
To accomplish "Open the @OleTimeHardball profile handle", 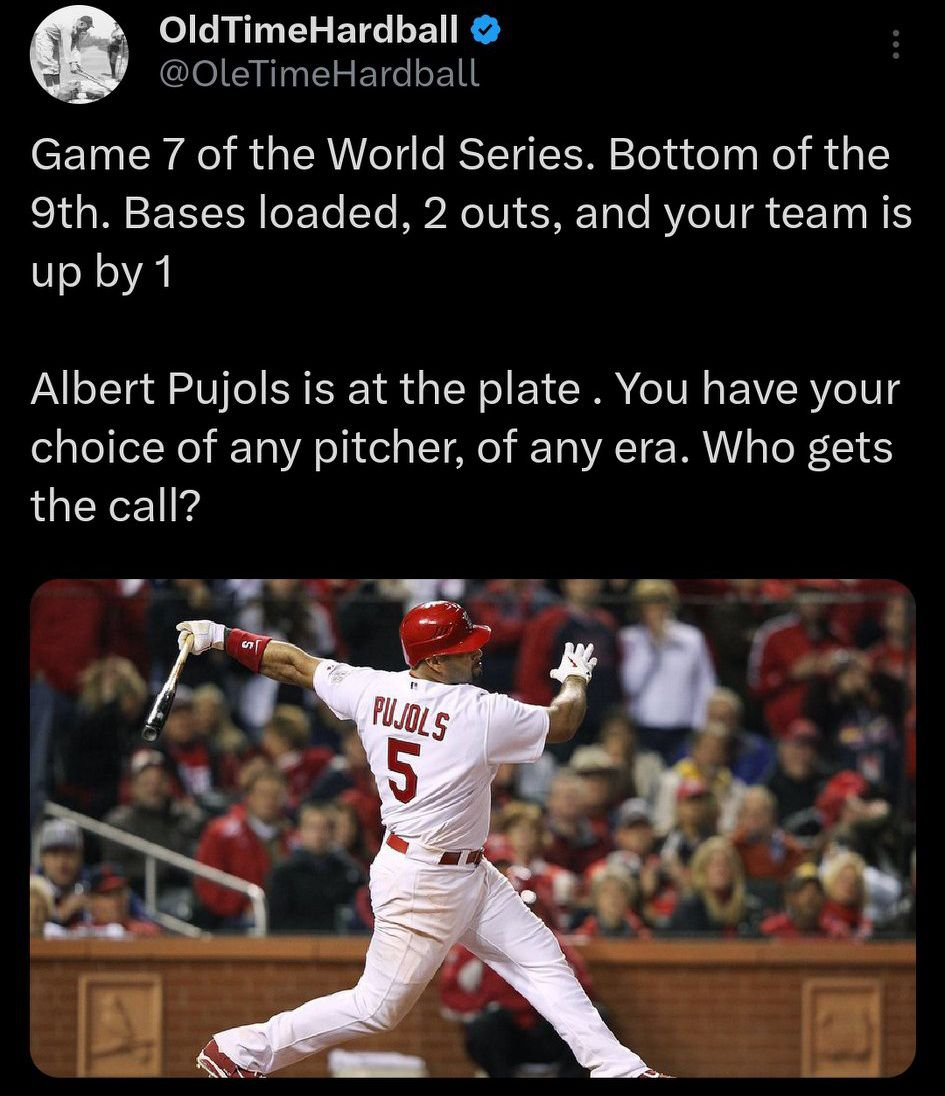I will point(319,73).
